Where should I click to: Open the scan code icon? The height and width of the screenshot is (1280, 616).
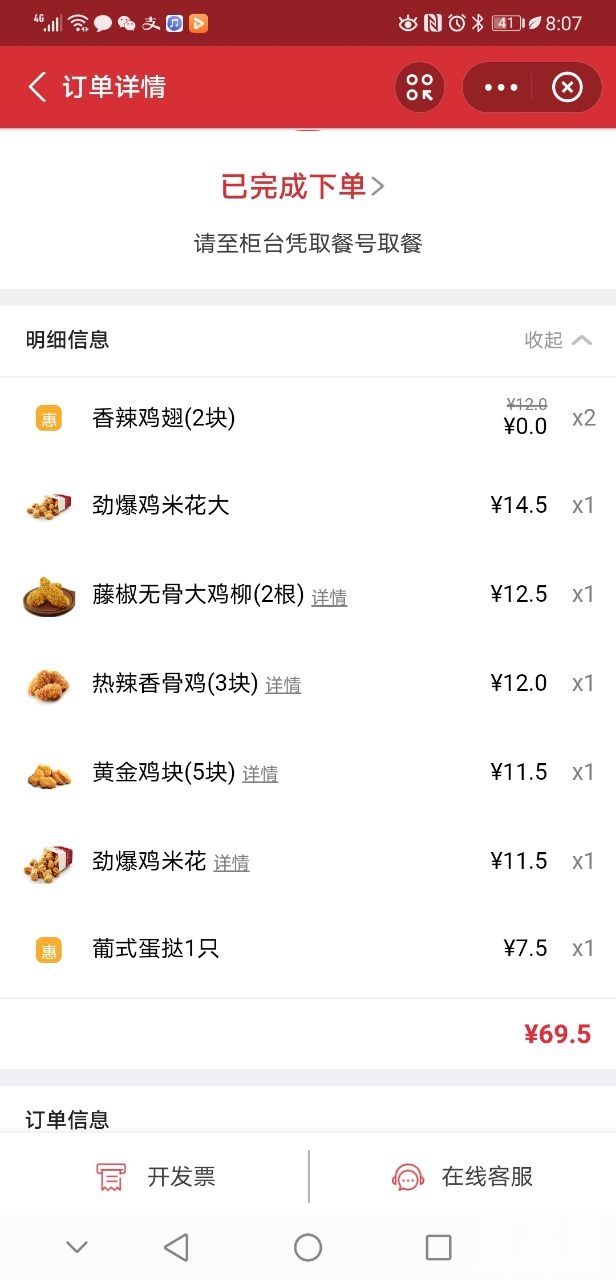[x=420, y=87]
